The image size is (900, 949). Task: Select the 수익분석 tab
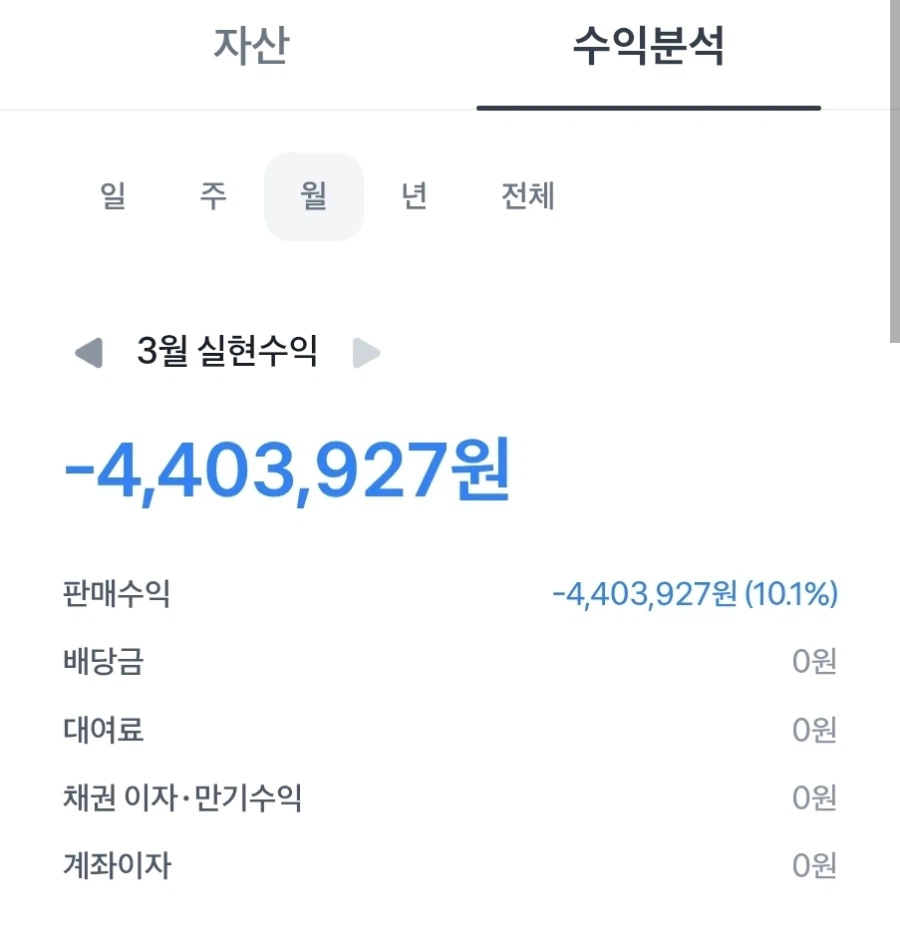pos(648,48)
